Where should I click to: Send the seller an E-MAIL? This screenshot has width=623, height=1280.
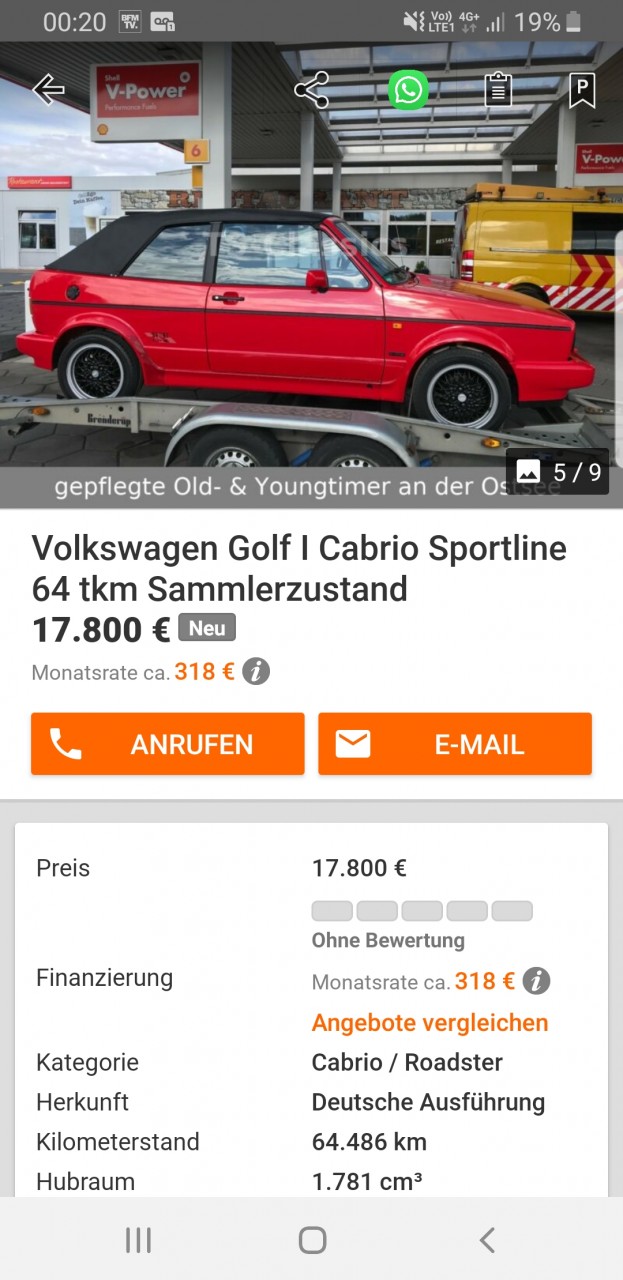pyautogui.click(x=455, y=744)
